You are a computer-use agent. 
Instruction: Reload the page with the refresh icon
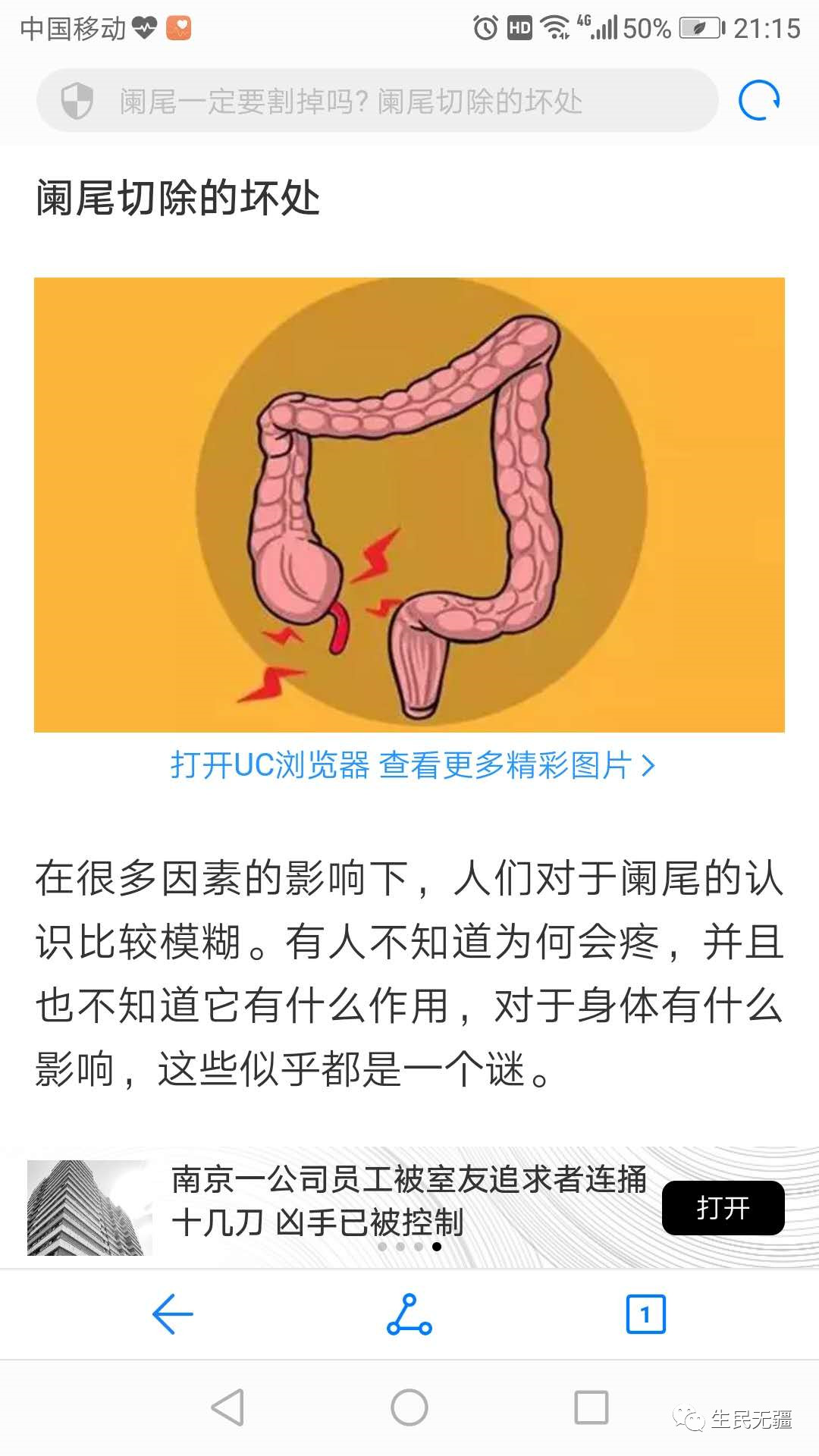759,100
